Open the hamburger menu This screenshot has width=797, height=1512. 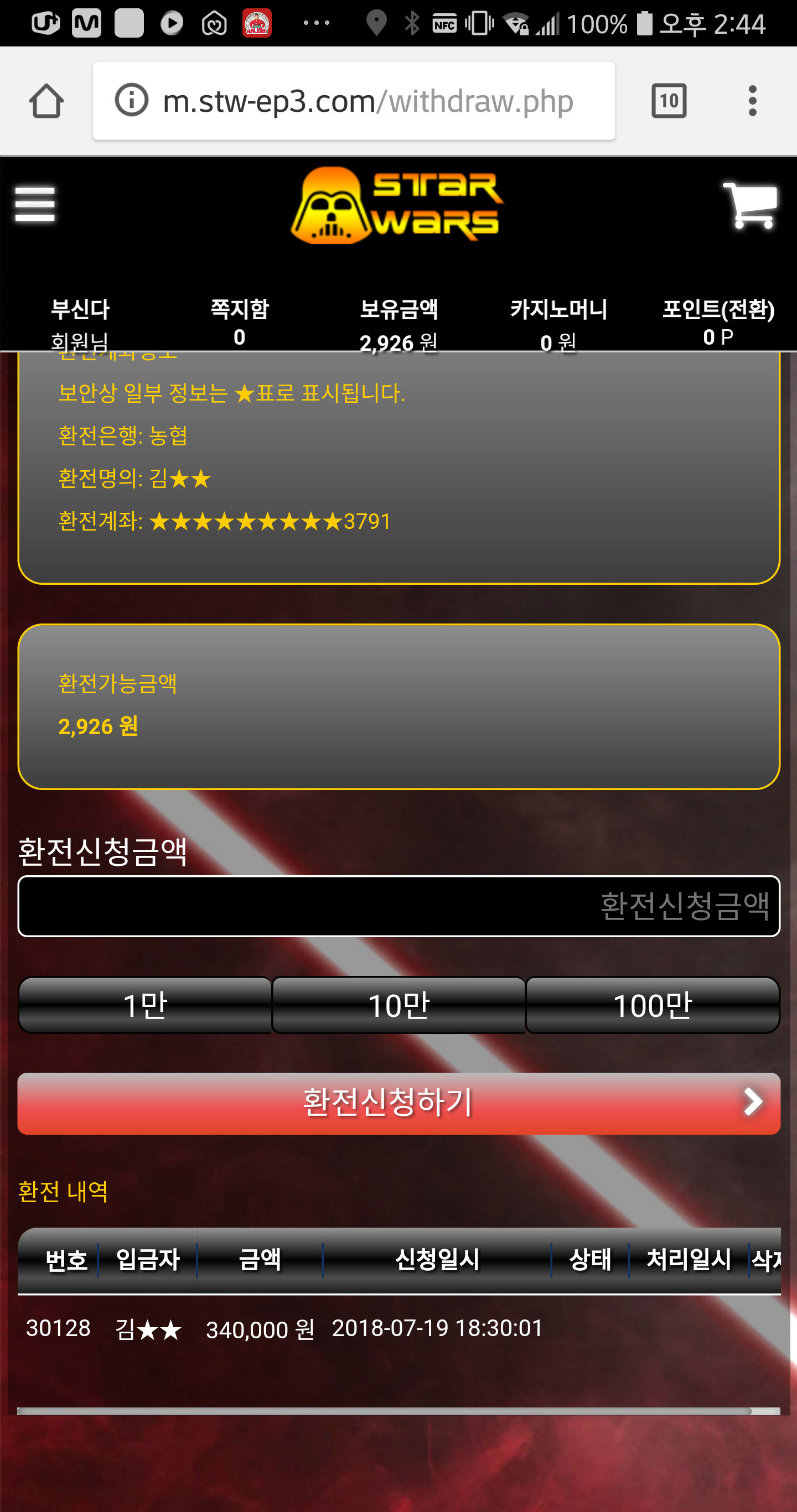coord(35,204)
